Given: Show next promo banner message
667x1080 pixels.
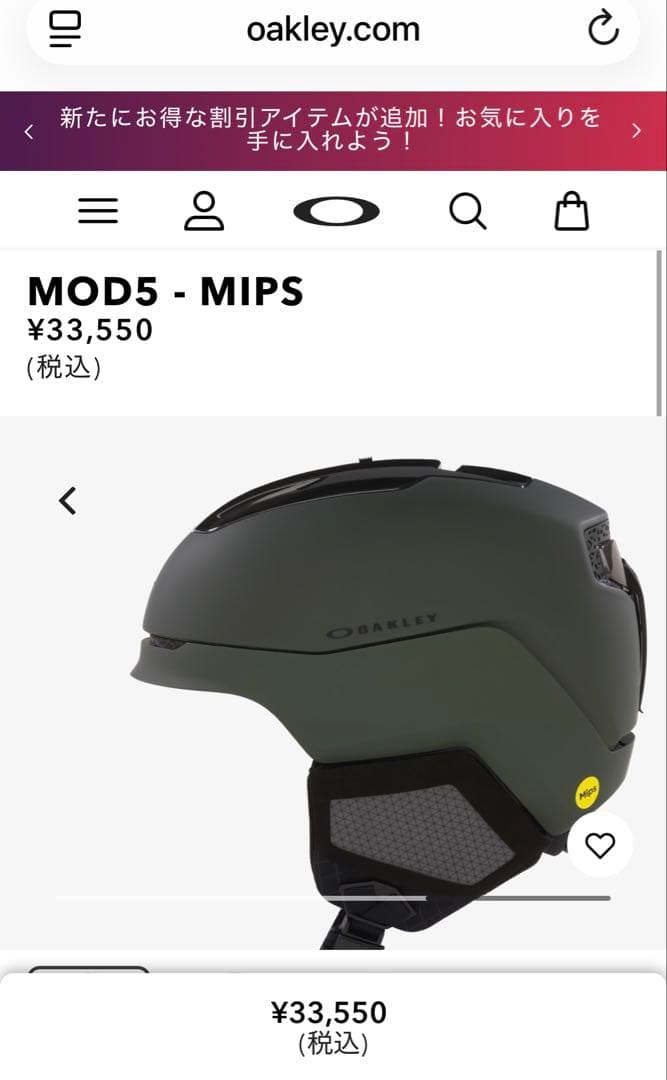Looking at the screenshot, I should (x=636, y=131).
